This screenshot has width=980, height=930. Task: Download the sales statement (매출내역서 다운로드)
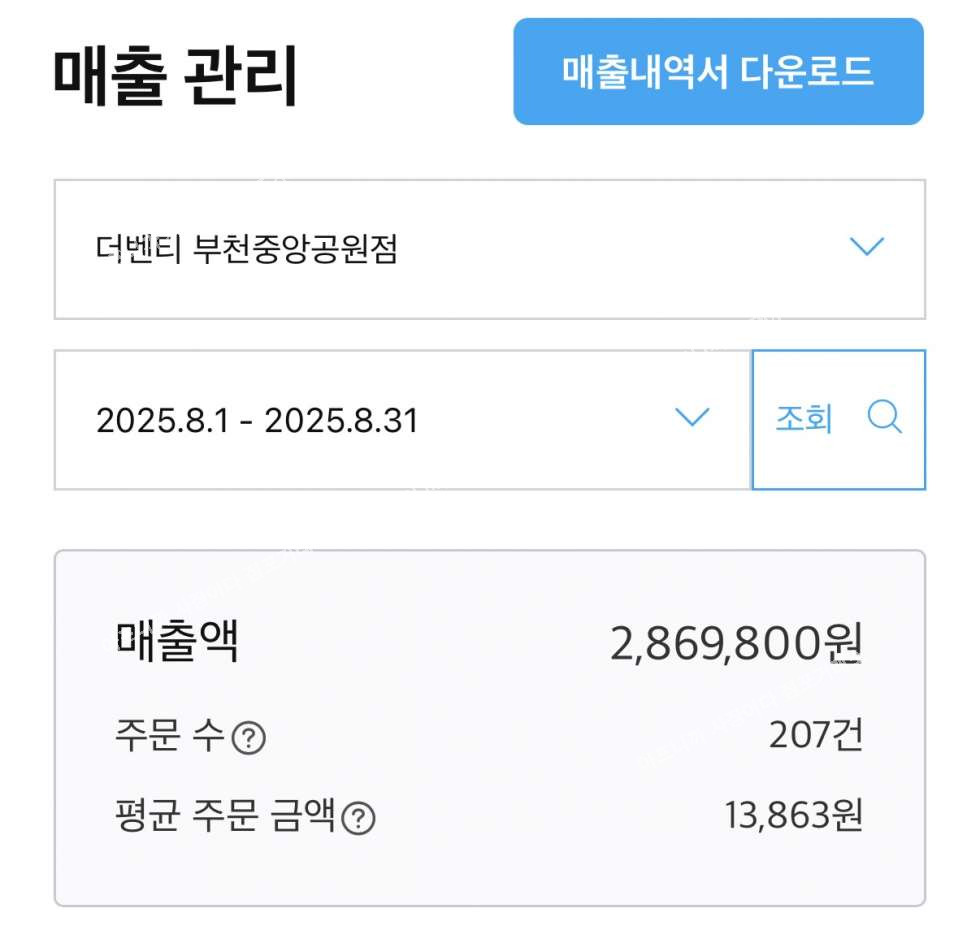(x=718, y=72)
